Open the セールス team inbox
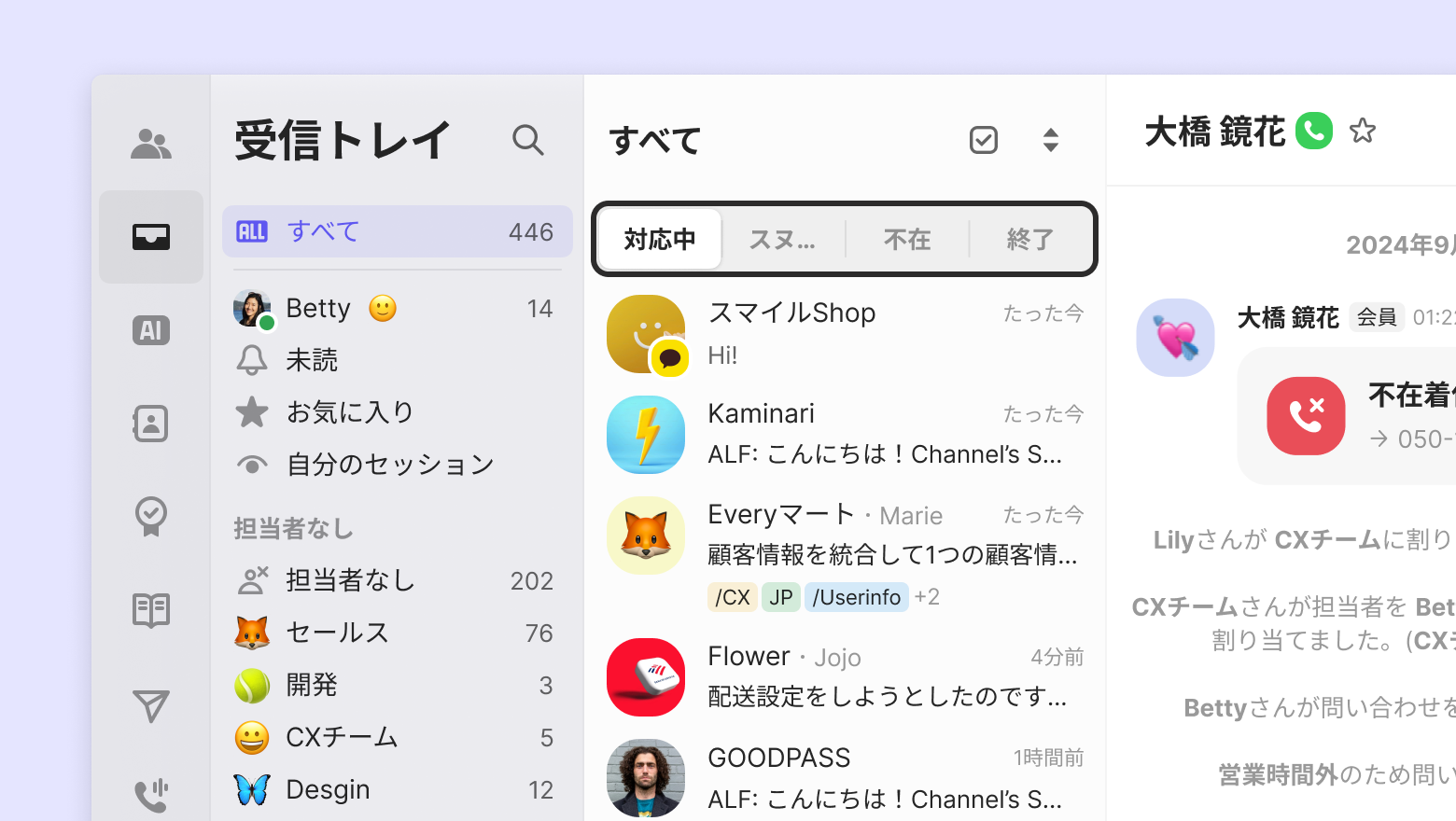This screenshot has width=1456, height=821. [338, 633]
